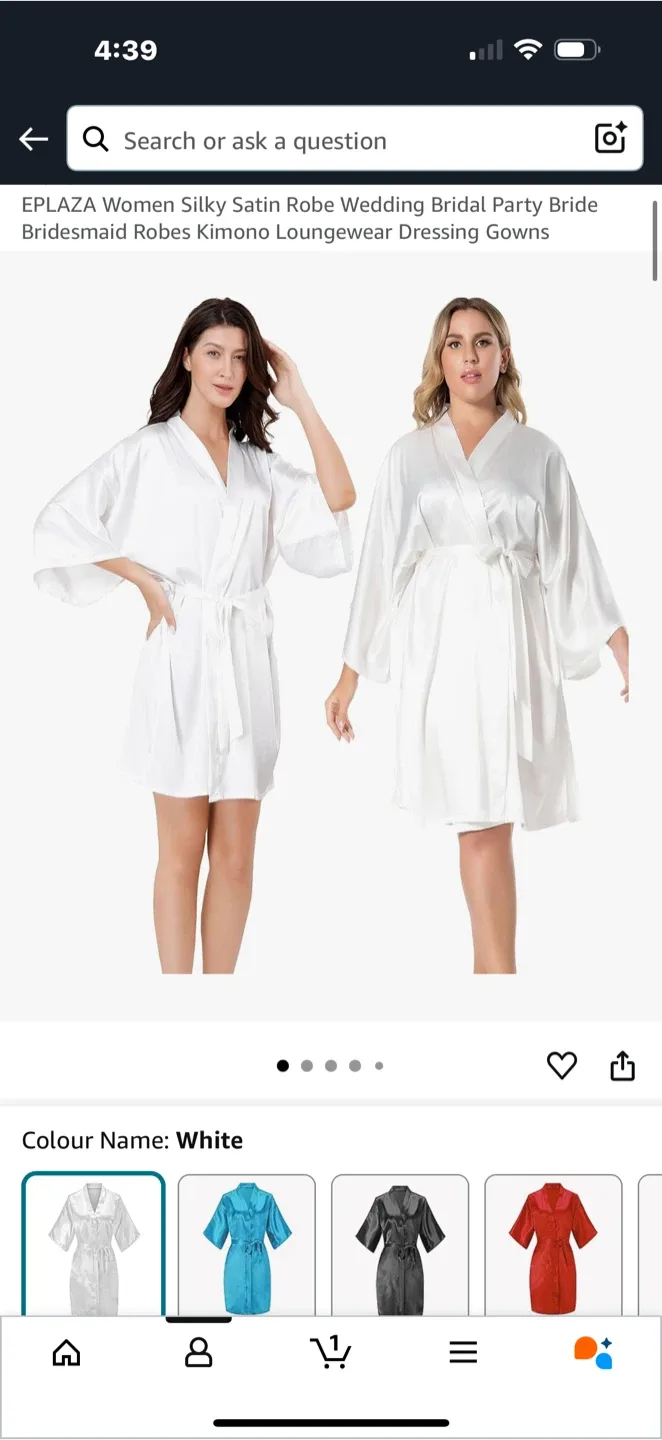Select the white robe colour

pyautogui.click(x=94, y=1246)
